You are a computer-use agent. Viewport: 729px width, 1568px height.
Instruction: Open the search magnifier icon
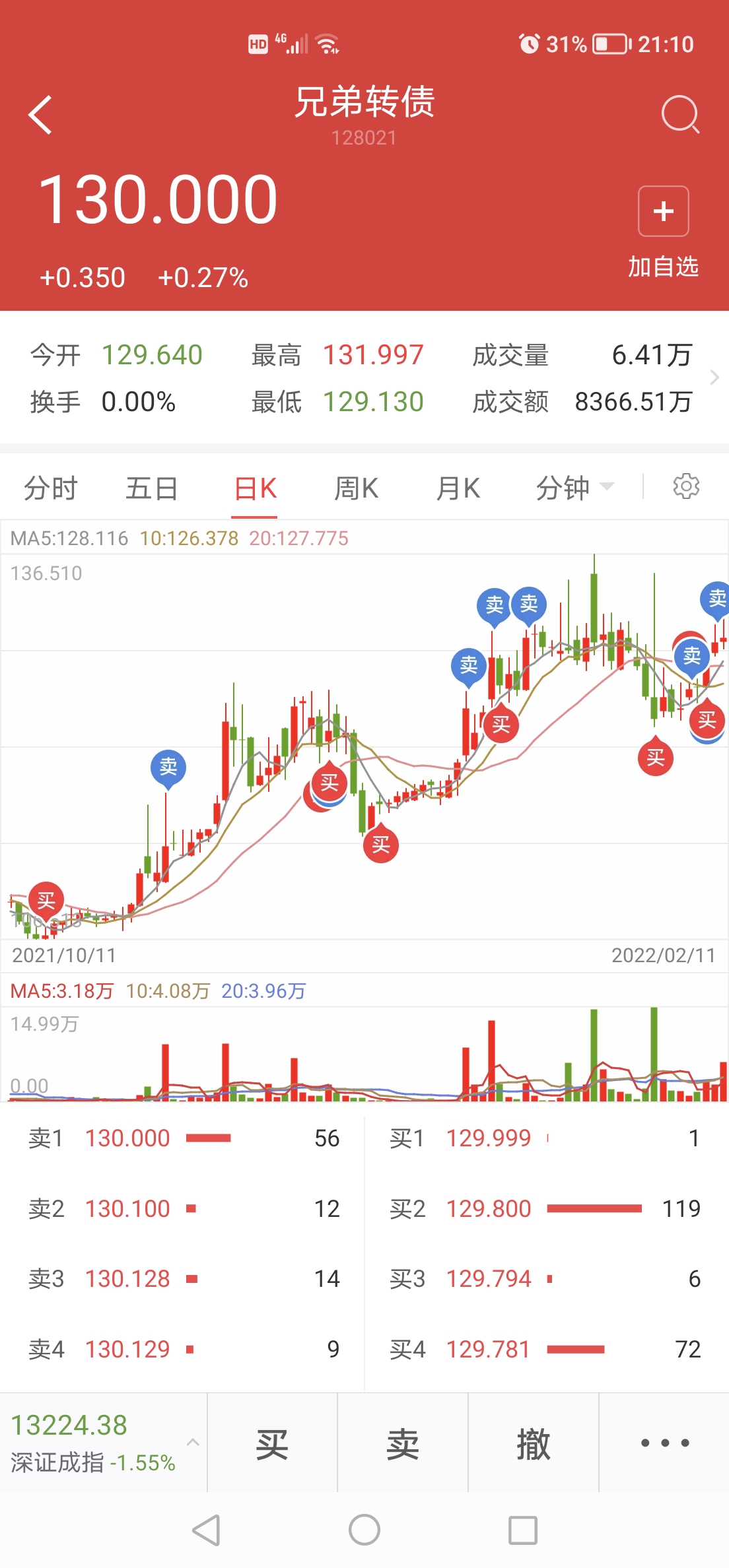click(x=680, y=115)
